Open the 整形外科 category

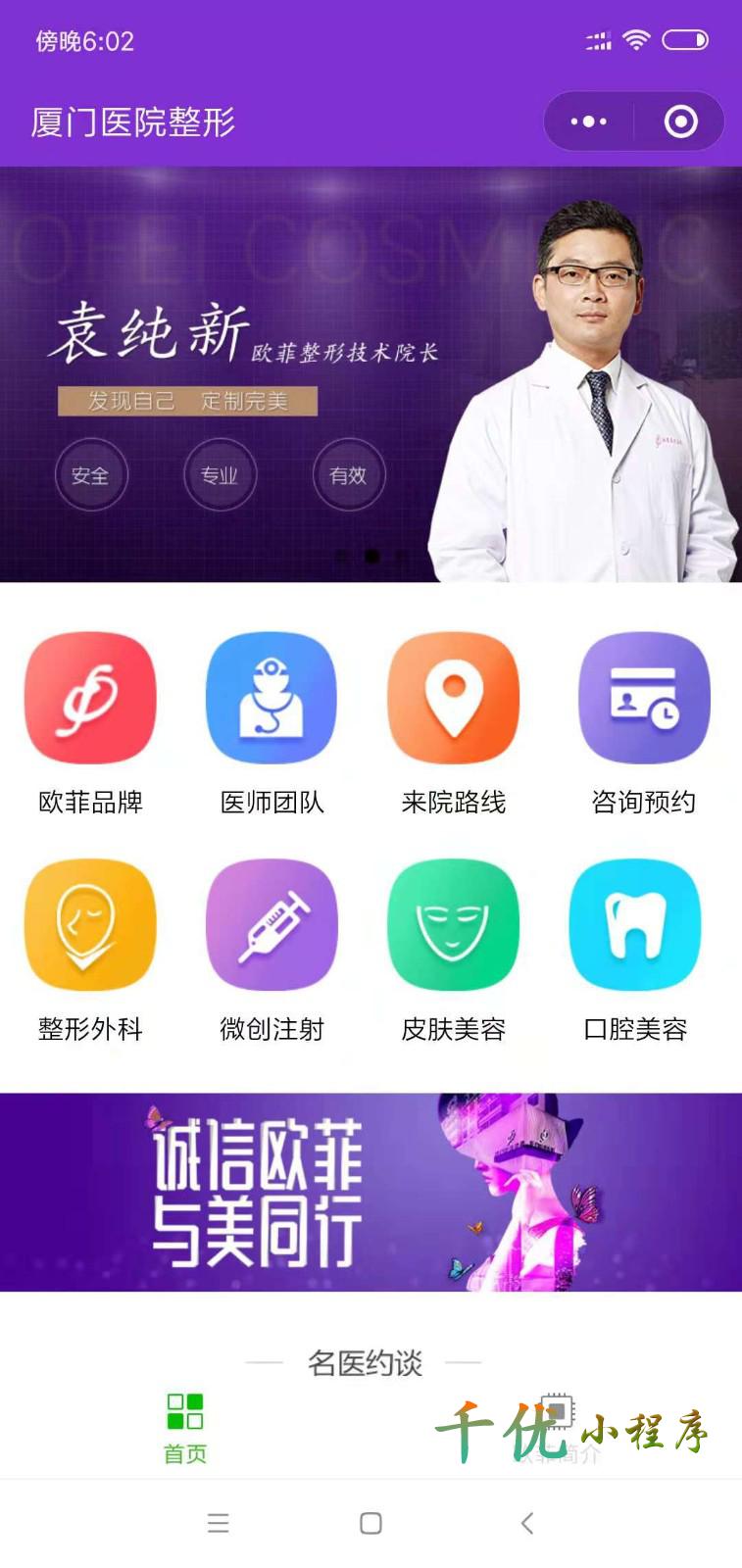[90, 925]
